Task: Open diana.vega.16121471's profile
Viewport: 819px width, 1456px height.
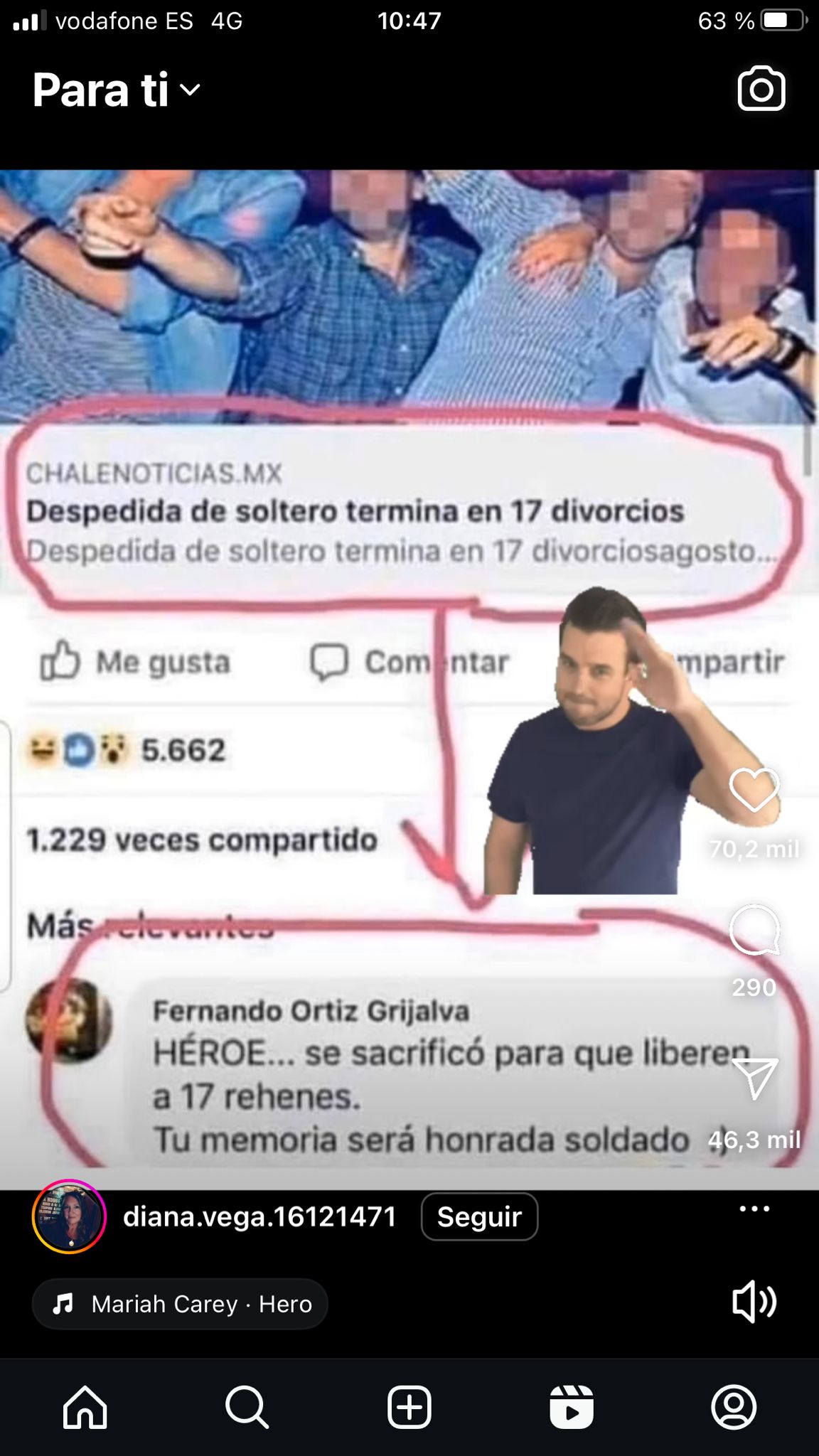Action: 259,1217
